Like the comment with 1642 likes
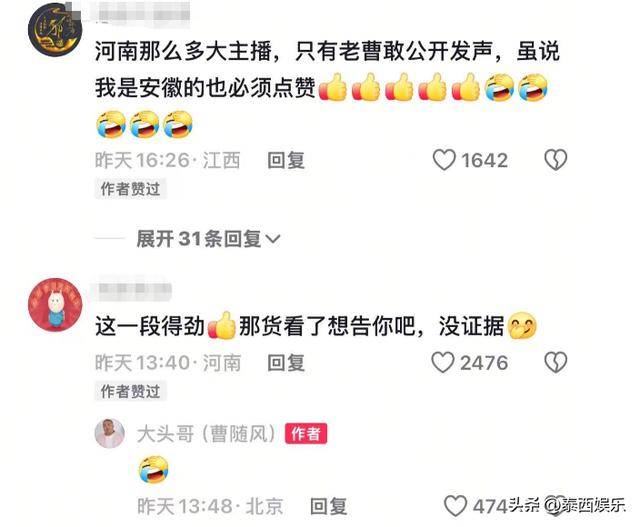This screenshot has height=527, width=640. coord(444,160)
